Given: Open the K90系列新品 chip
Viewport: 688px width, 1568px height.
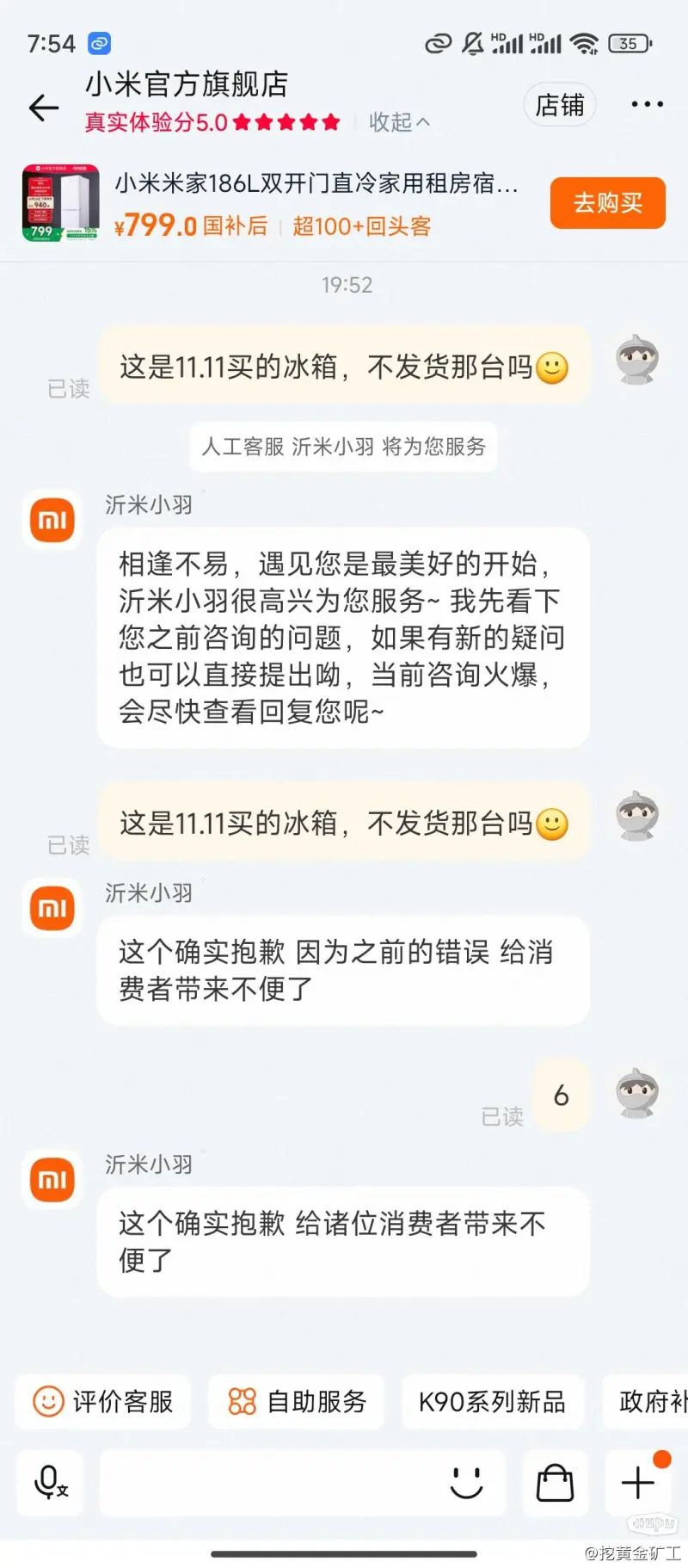Looking at the screenshot, I should click(492, 1402).
